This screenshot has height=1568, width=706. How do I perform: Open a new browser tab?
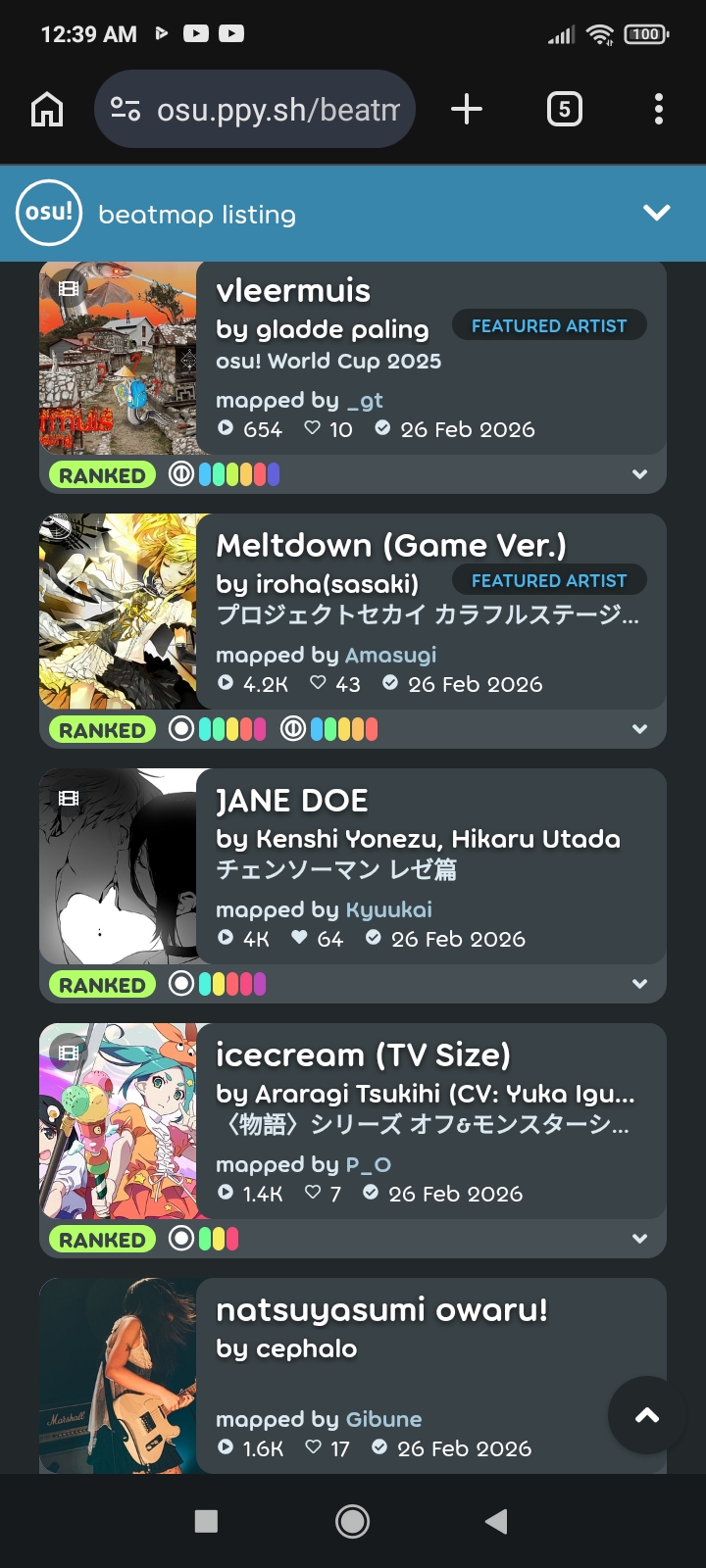(467, 109)
